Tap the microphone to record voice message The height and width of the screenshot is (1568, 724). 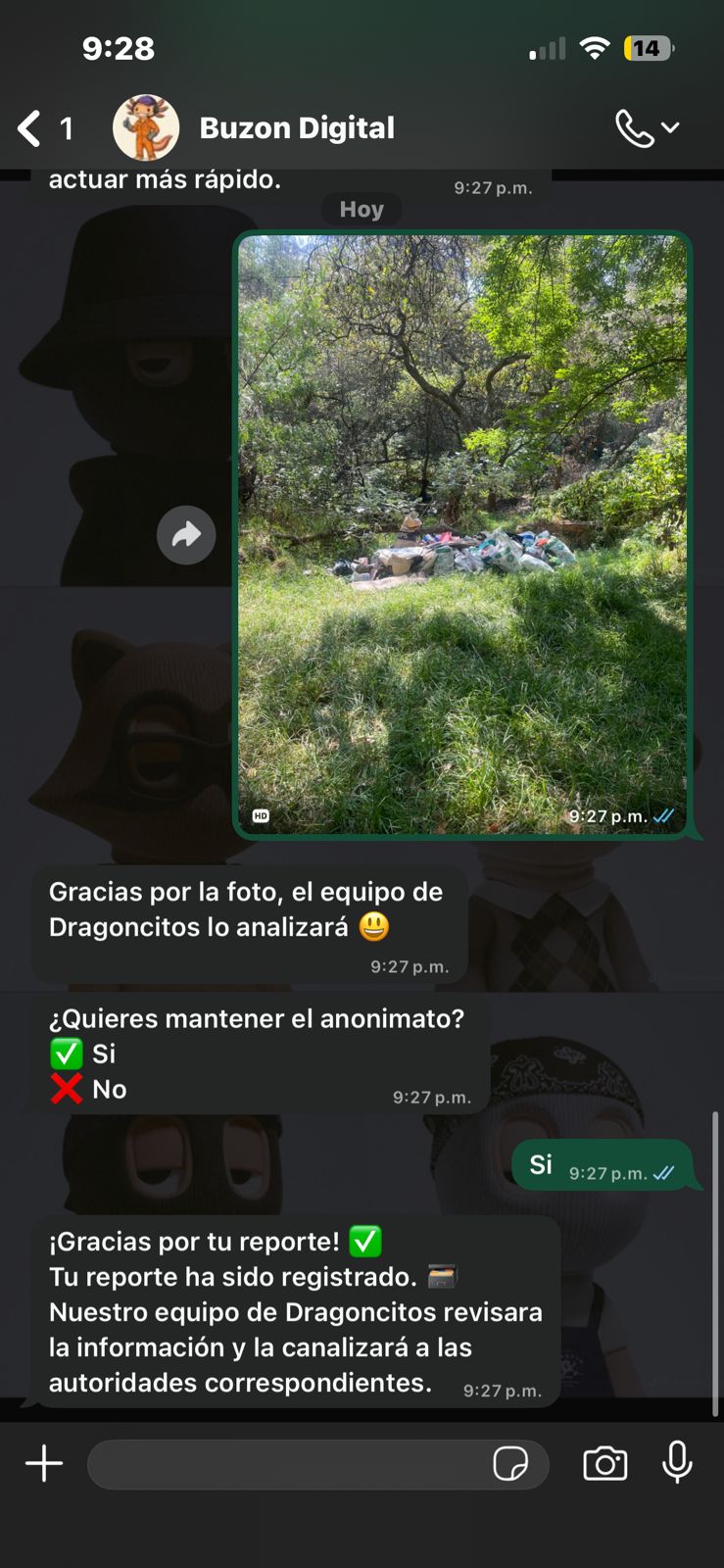point(678,1463)
